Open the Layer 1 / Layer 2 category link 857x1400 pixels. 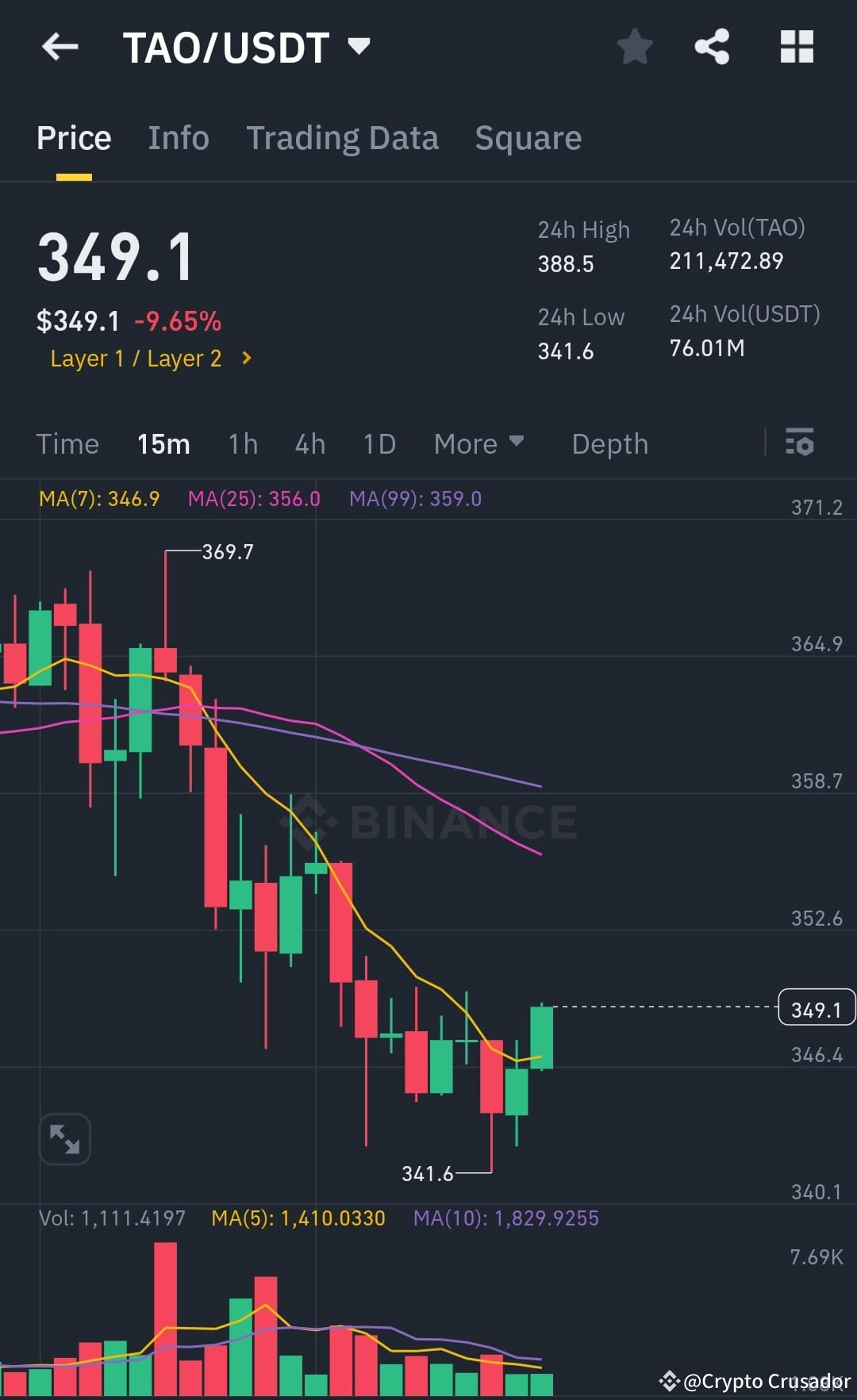136,359
